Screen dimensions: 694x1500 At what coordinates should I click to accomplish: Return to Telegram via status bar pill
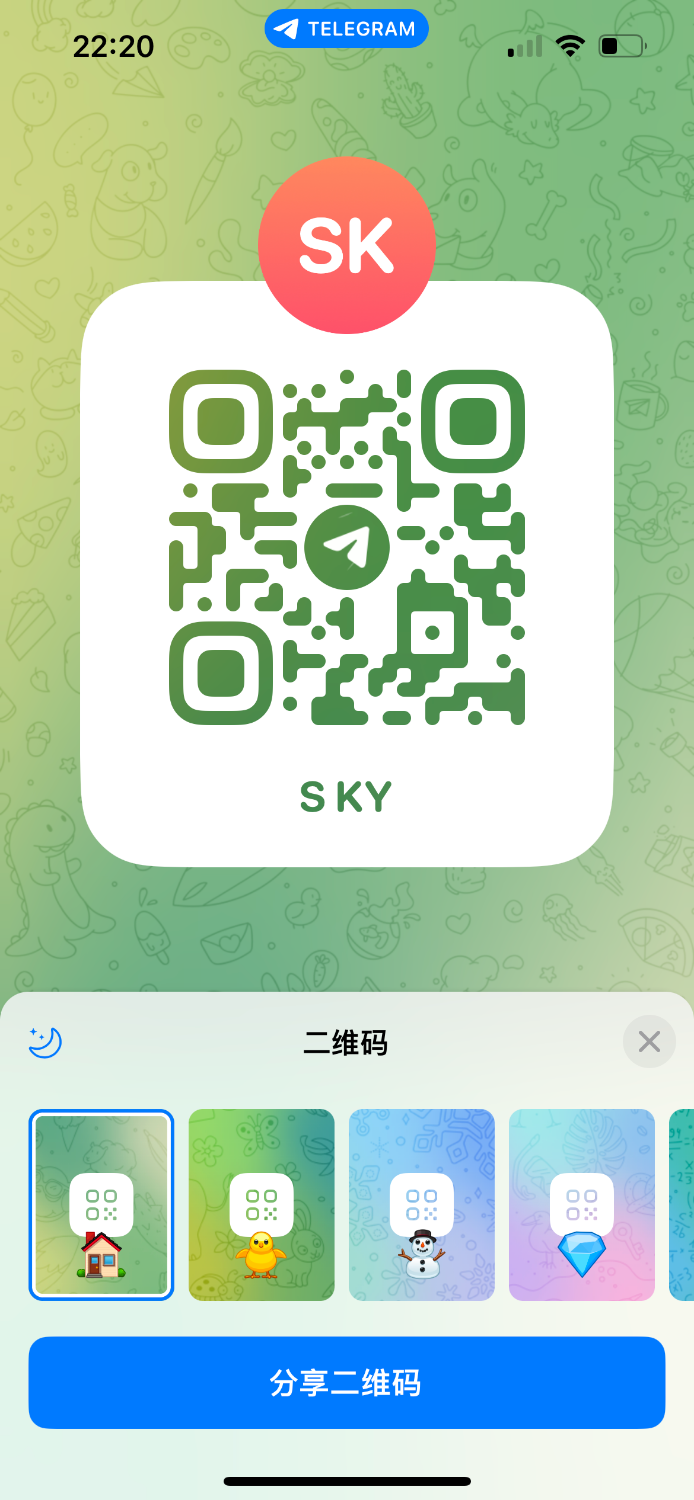coord(346,29)
